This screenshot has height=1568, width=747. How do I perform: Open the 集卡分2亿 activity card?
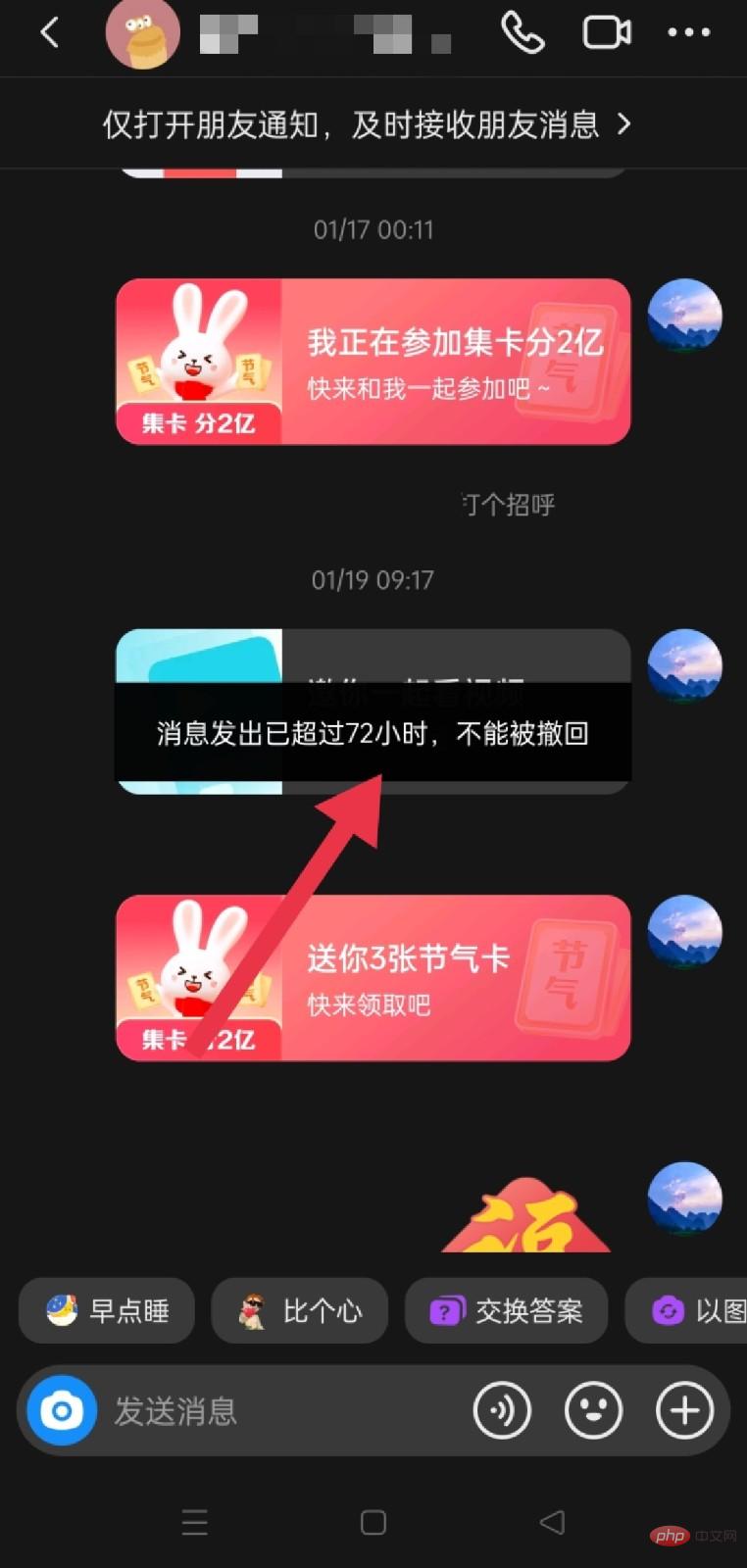point(373,361)
